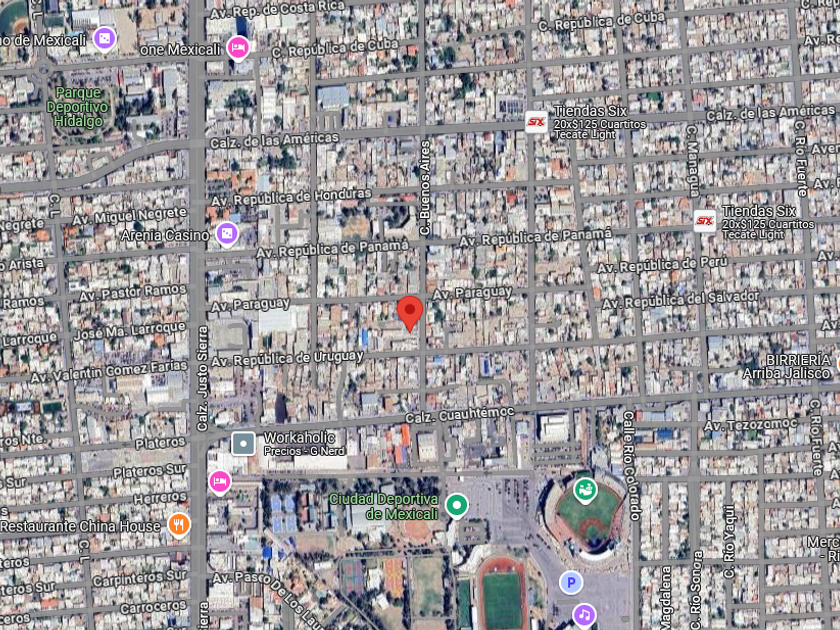This screenshot has width=840, height=630.
Task: Open BIRRIERÍA Arriba Jalisco place label
Action: tap(788, 366)
